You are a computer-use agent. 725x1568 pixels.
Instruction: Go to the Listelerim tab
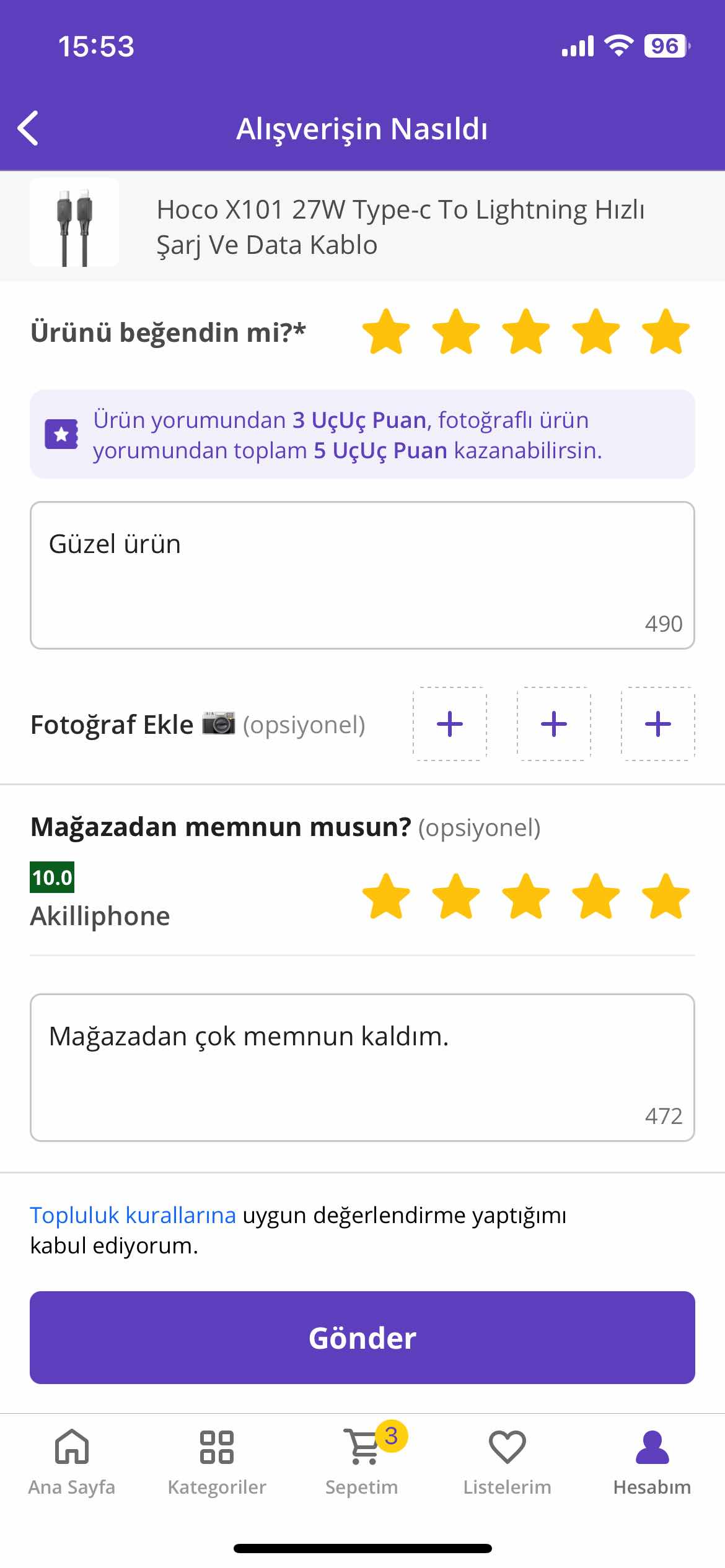point(507,1461)
